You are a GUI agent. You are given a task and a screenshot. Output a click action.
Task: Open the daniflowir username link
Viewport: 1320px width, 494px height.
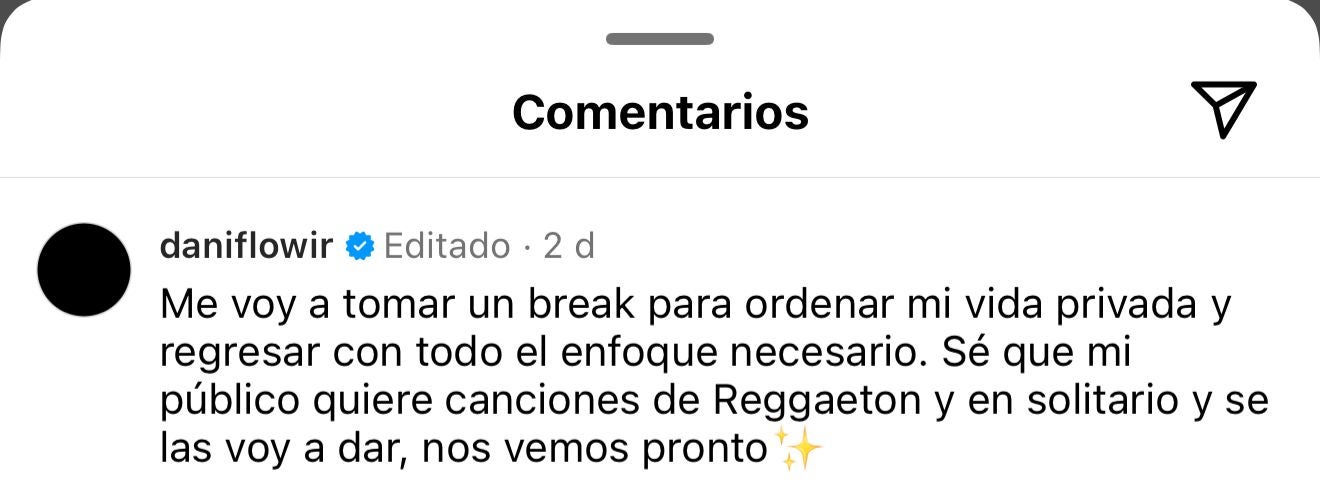pyautogui.click(x=246, y=245)
